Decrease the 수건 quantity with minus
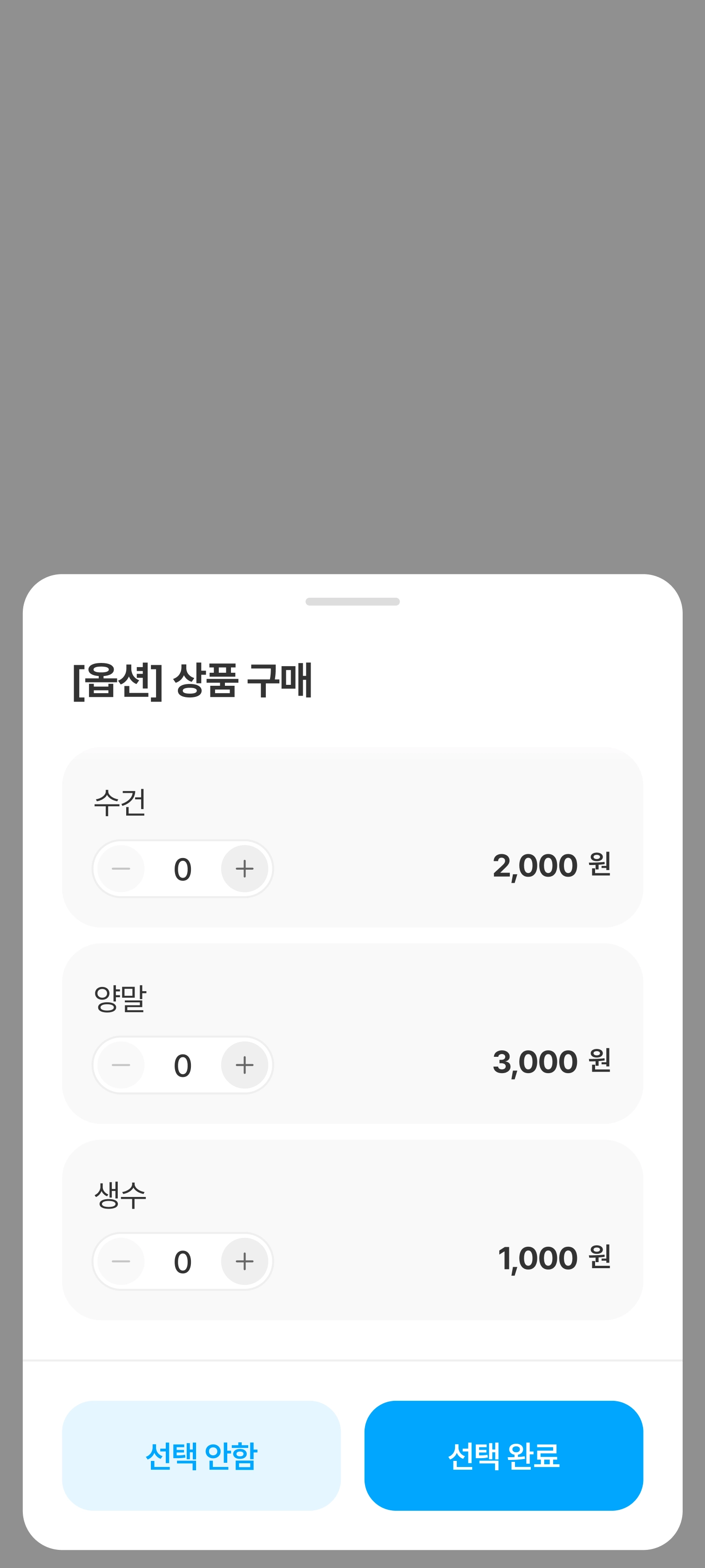The height and width of the screenshot is (1568, 705). (x=121, y=869)
